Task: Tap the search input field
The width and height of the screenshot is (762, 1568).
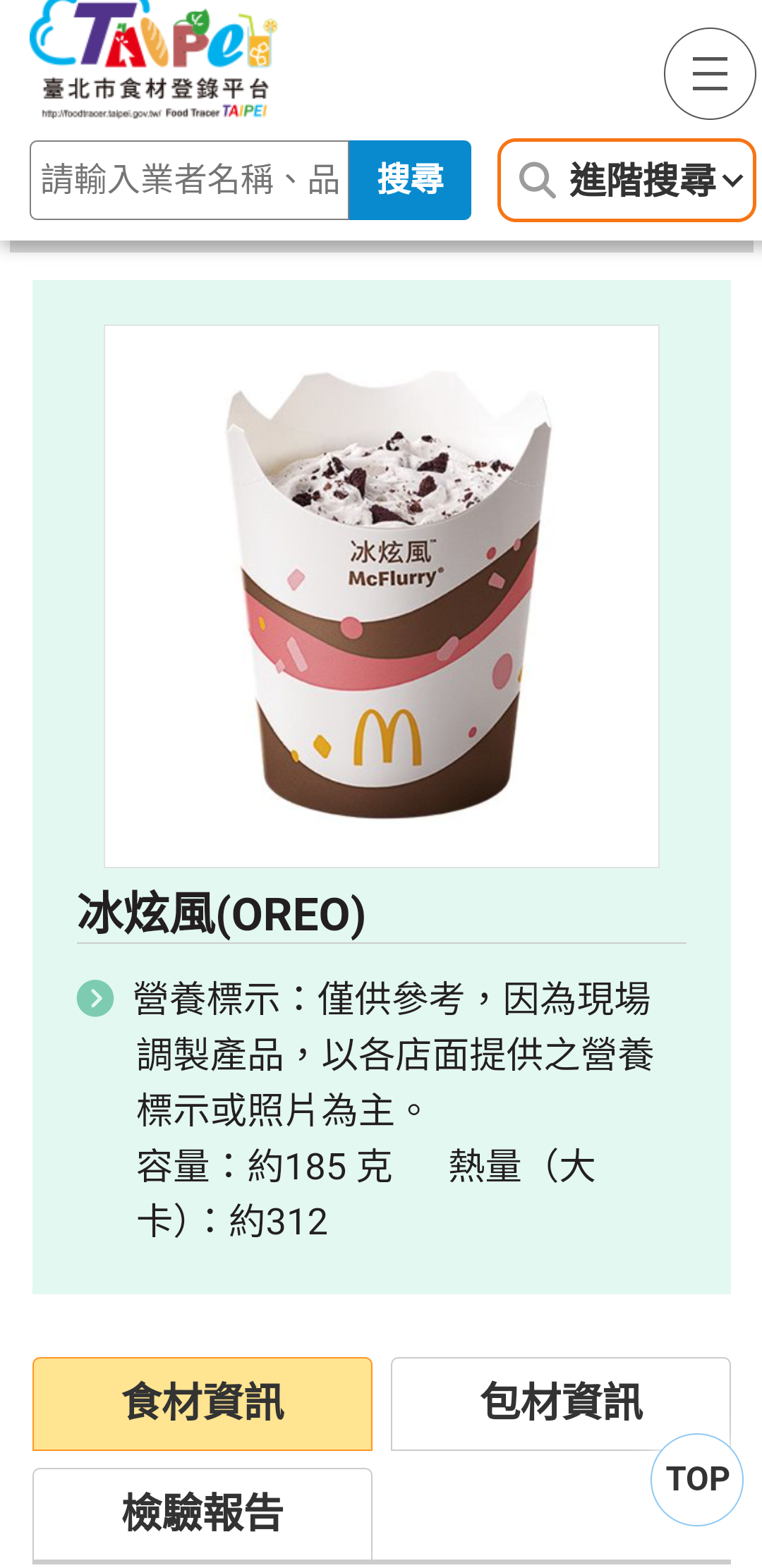Action: (x=189, y=181)
